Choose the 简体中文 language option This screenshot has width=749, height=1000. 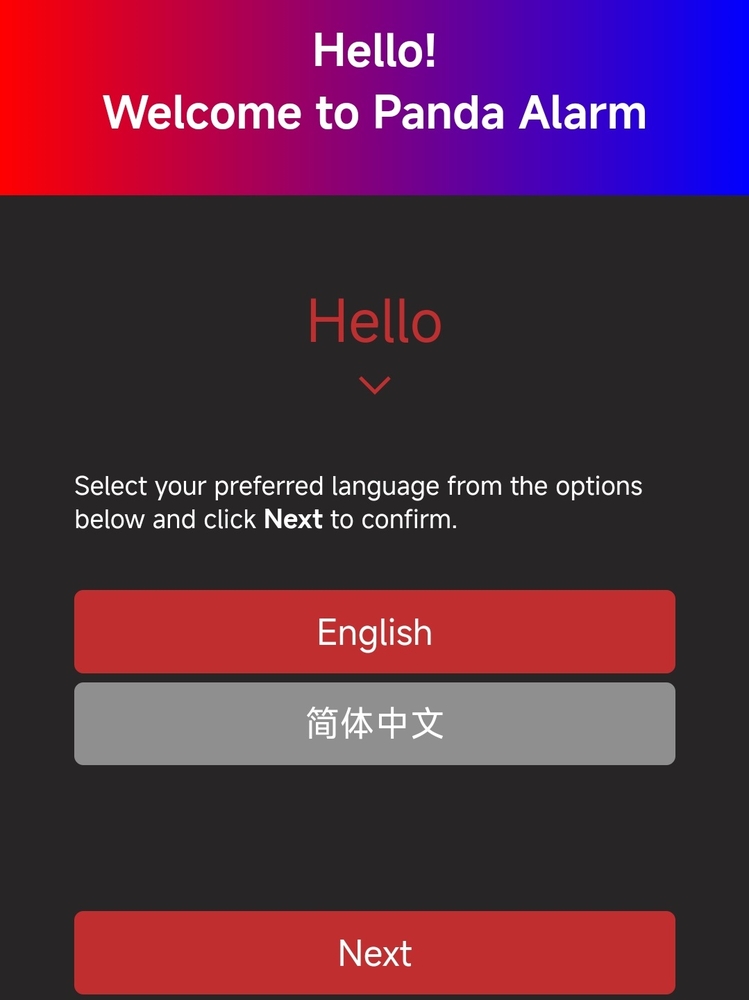pos(374,724)
